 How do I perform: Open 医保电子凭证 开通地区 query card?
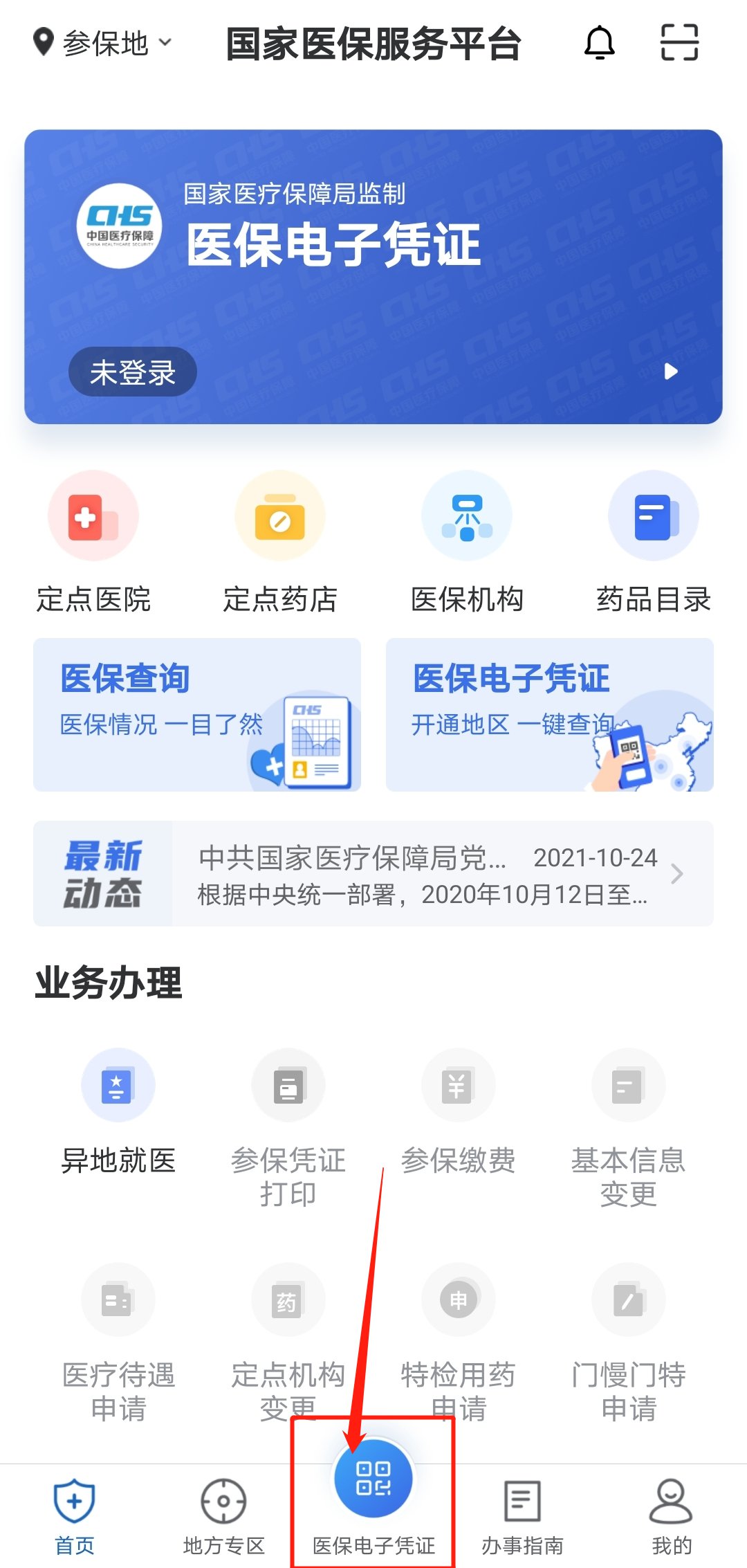(x=550, y=715)
